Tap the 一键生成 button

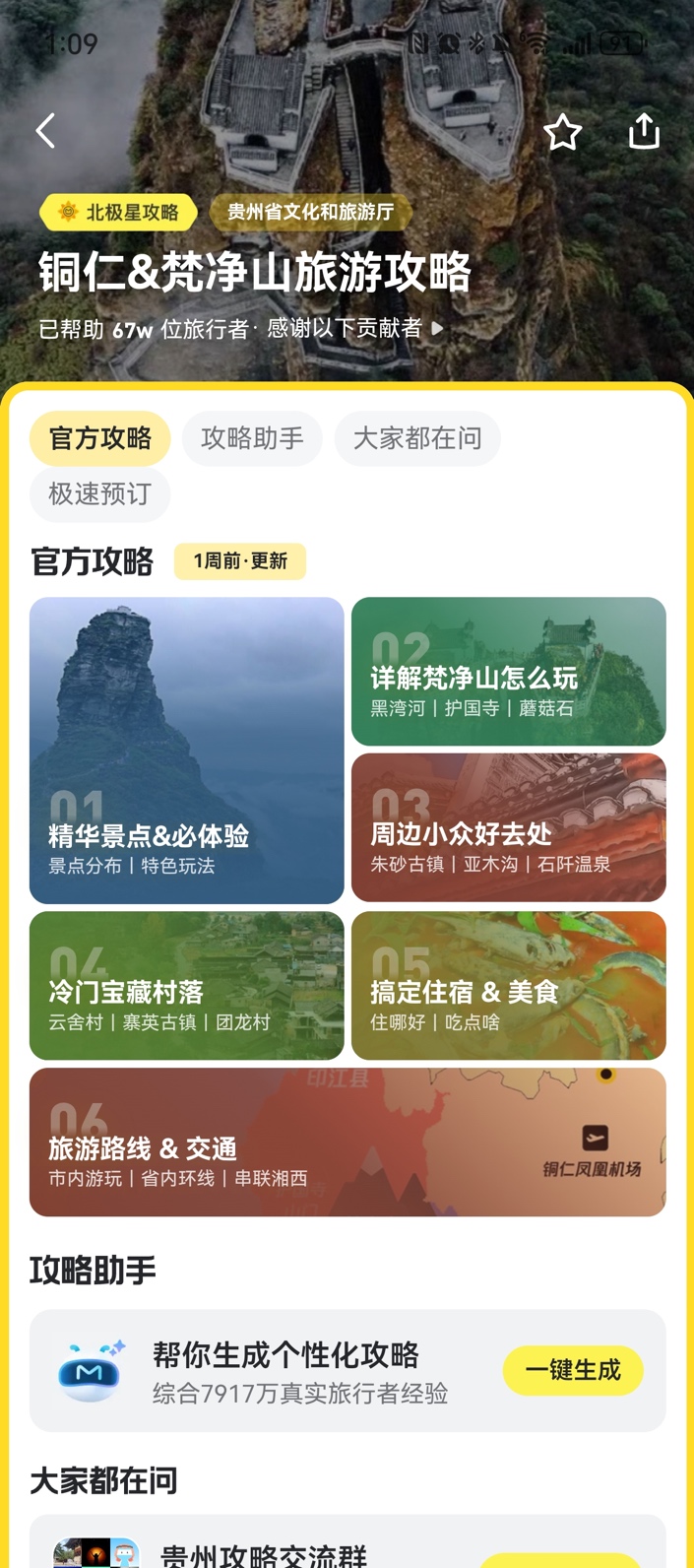click(x=572, y=1370)
